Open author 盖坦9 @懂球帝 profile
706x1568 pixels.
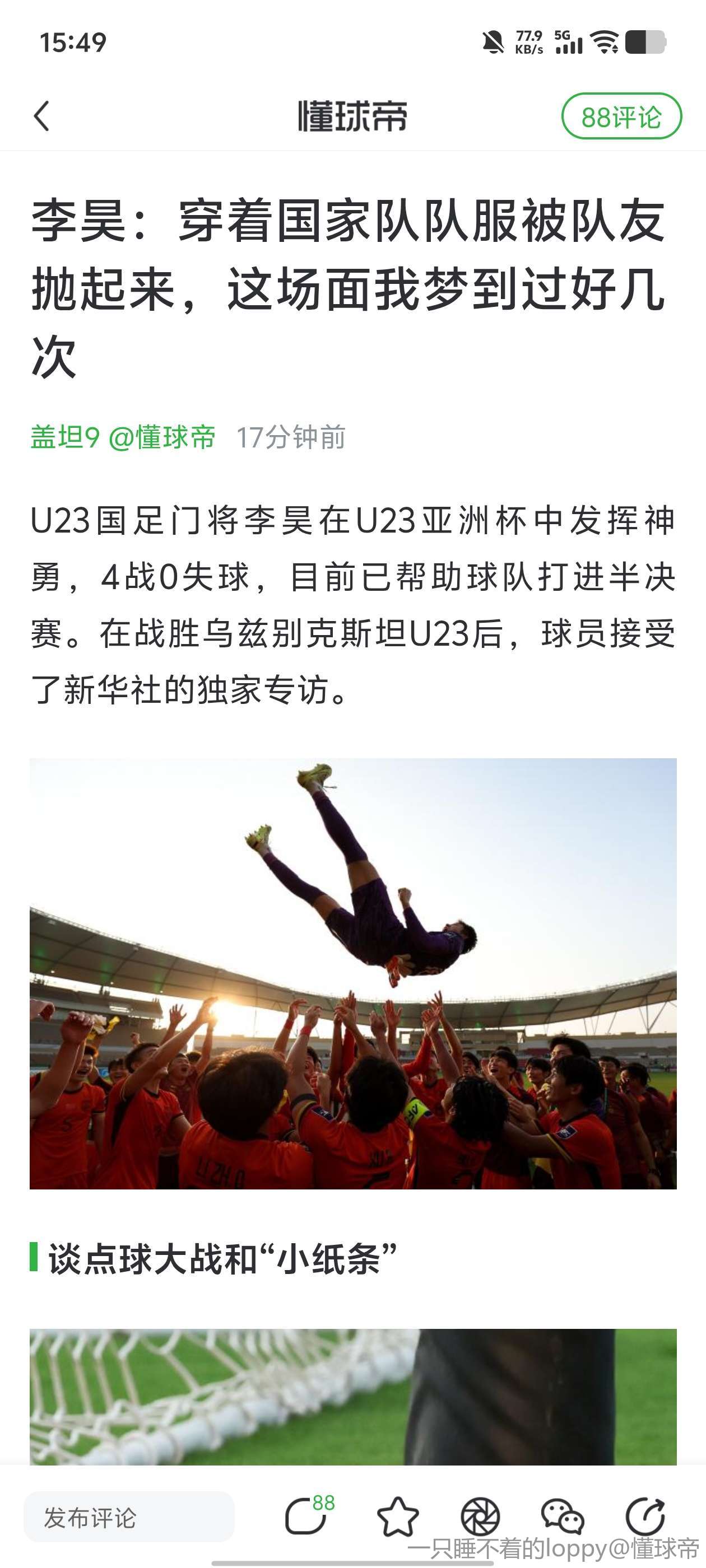123,437
